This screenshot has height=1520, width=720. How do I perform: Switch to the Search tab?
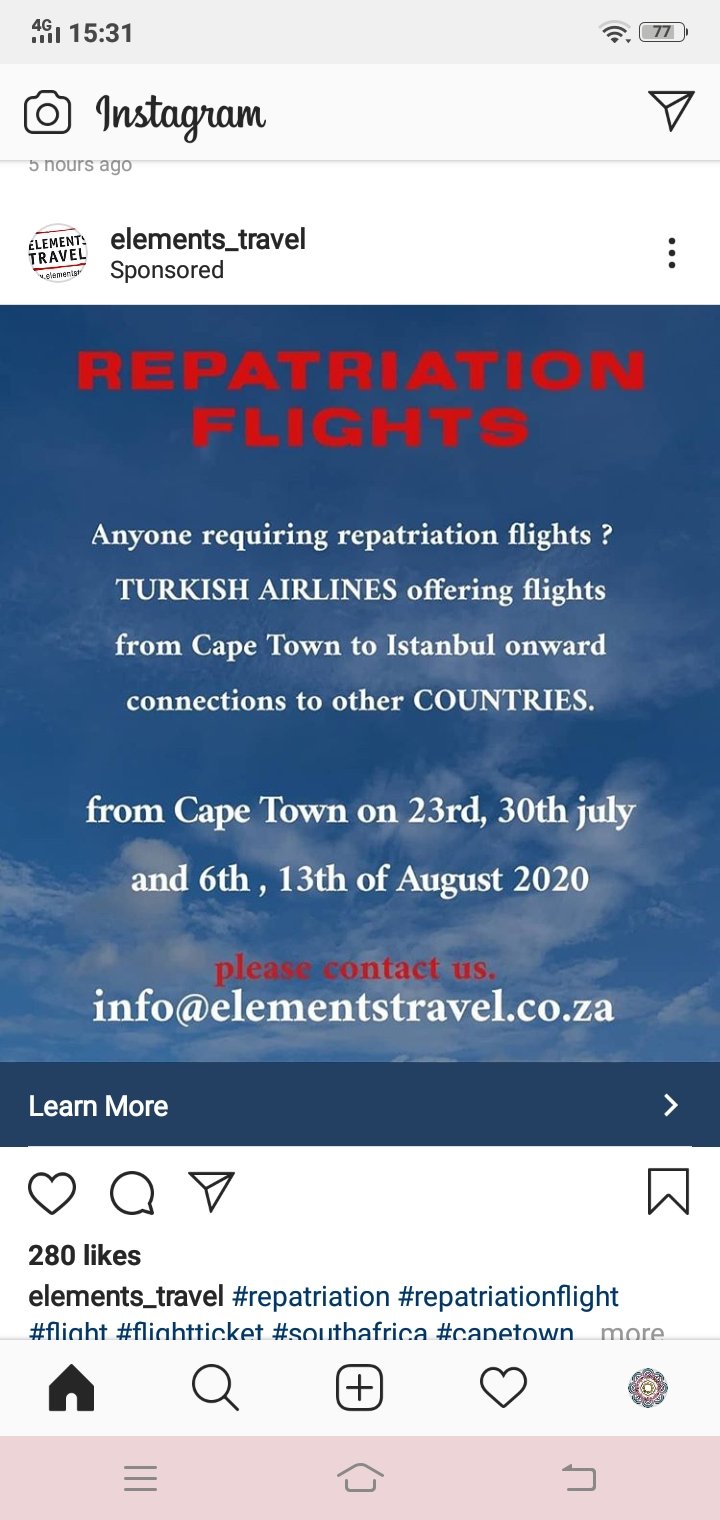point(215,1388)
